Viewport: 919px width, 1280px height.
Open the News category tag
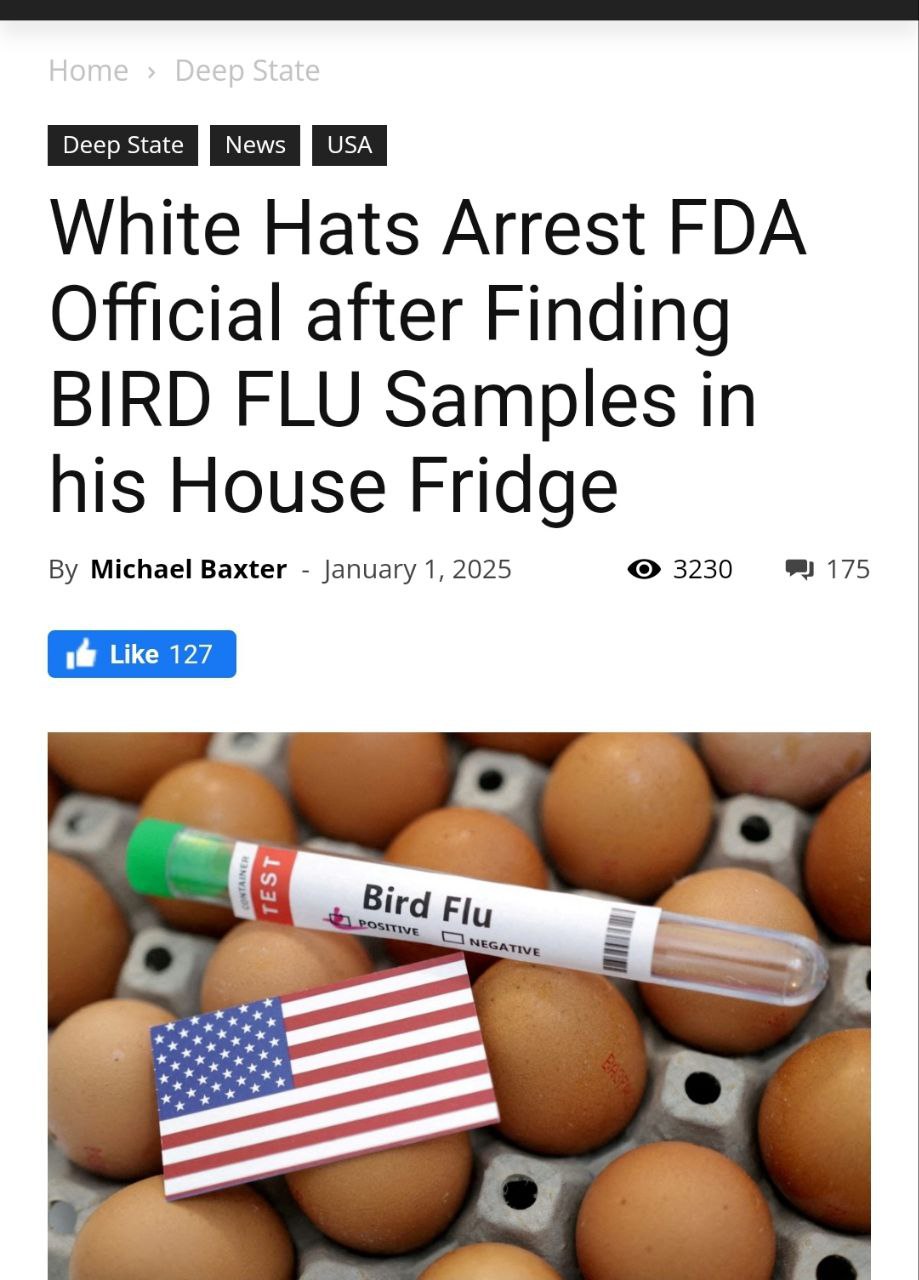pos(255,145)
